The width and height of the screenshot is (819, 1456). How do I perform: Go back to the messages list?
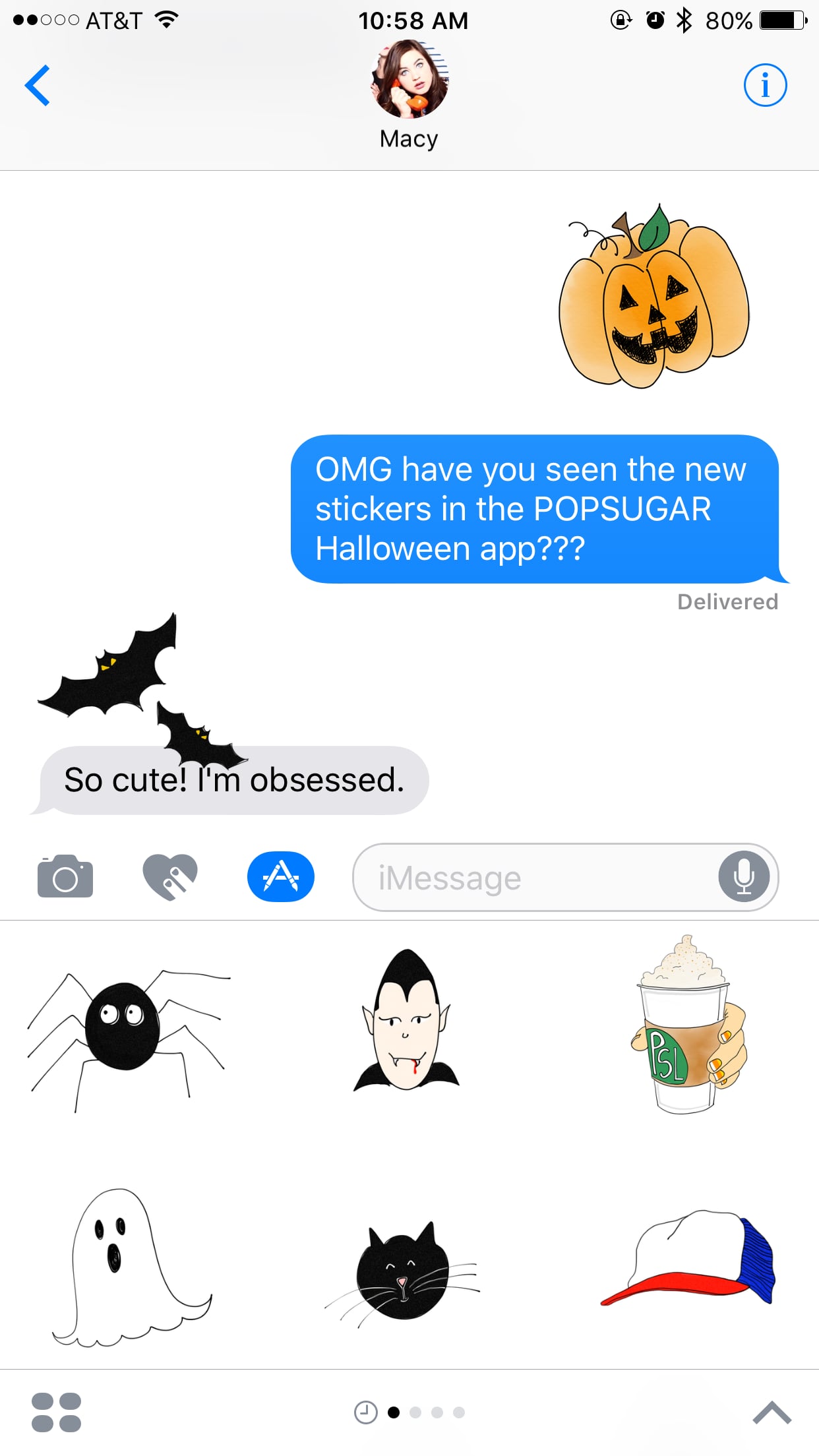tap(38, 85)
